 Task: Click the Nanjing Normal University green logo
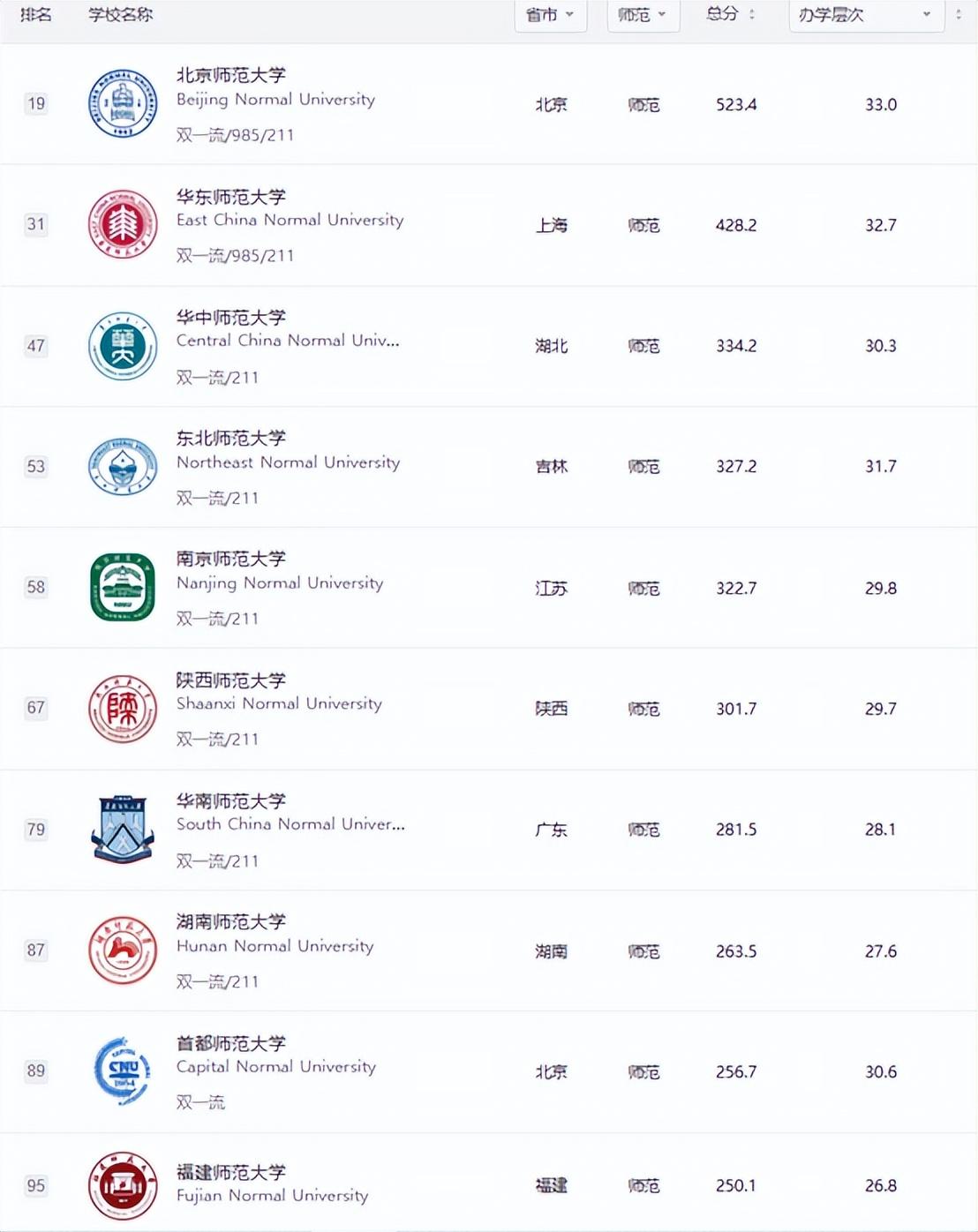(x=122, y=587)
